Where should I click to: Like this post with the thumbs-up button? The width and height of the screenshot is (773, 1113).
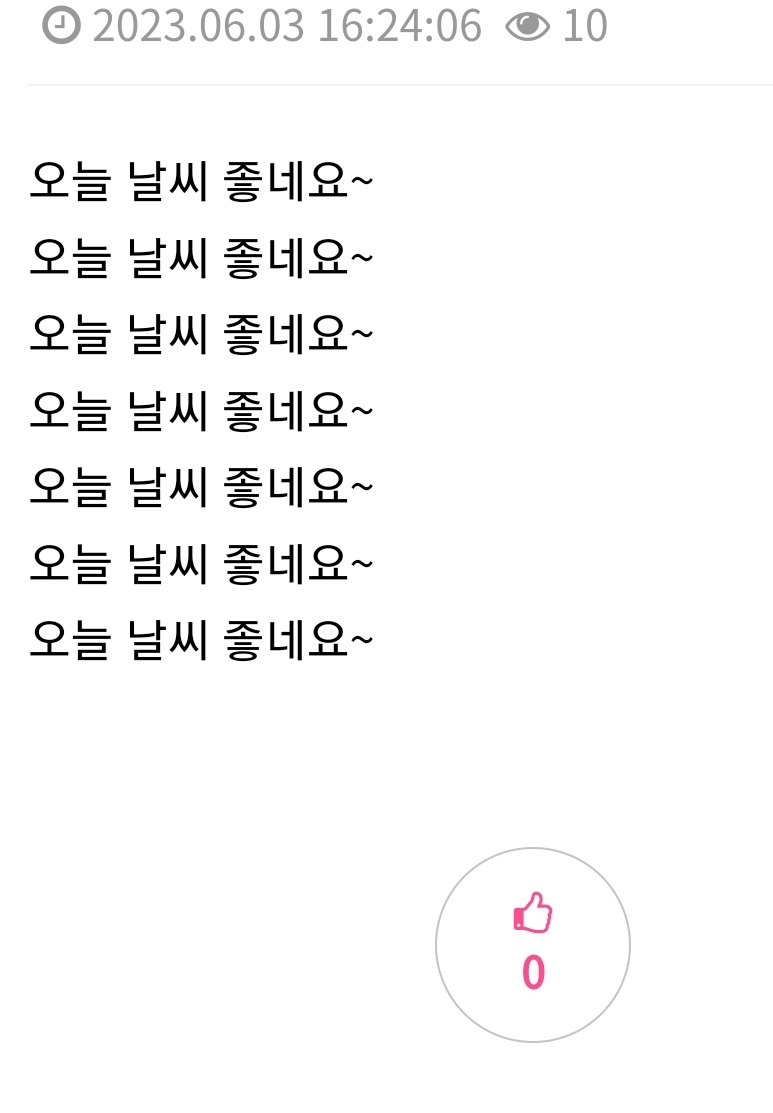532,943
